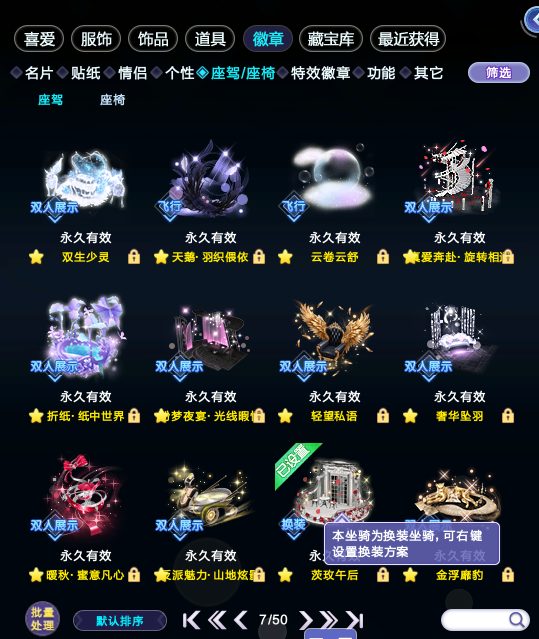The width and height of the screenshot is (539, 639).
Task: Go to the next page arrow
Action: (306, 620)
